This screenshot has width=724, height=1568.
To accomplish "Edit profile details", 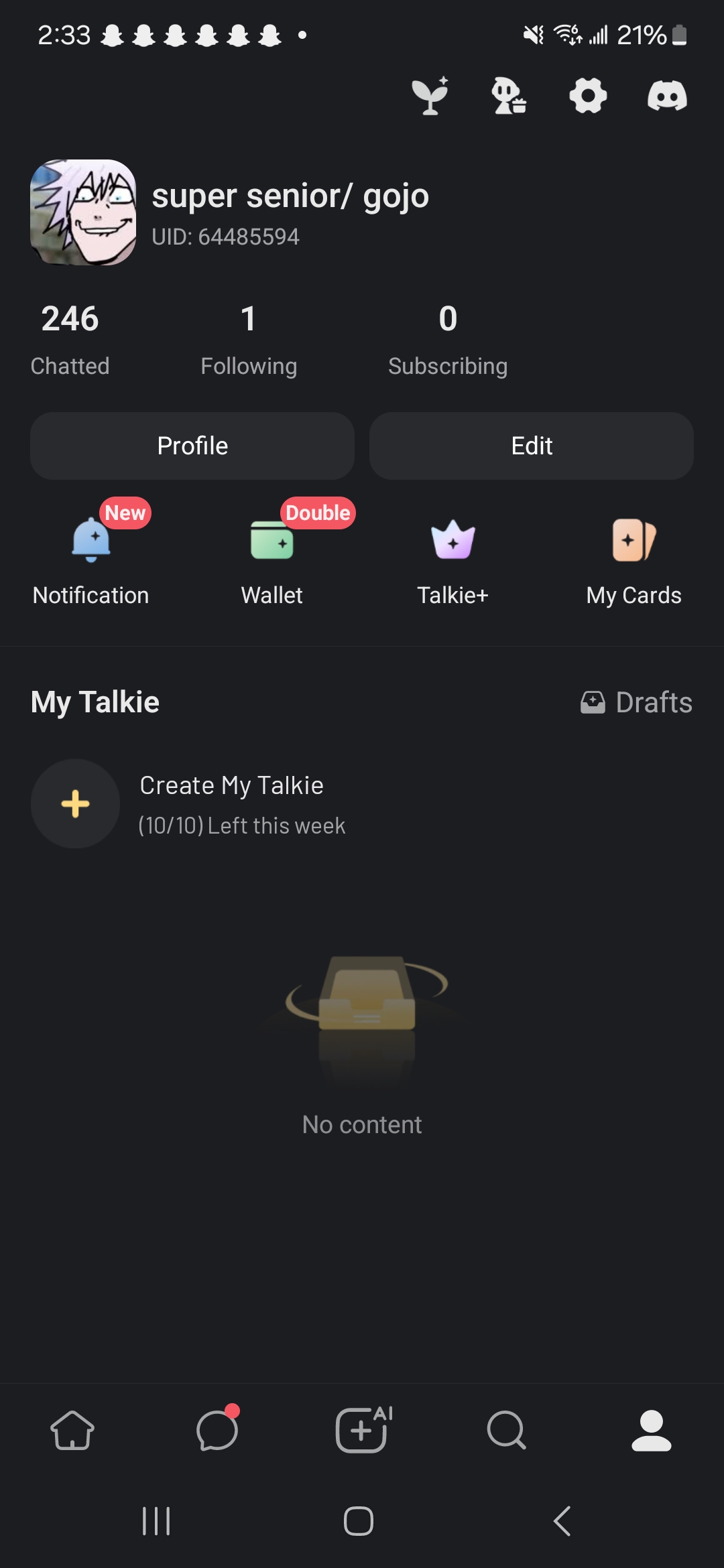I will [532, 446].
